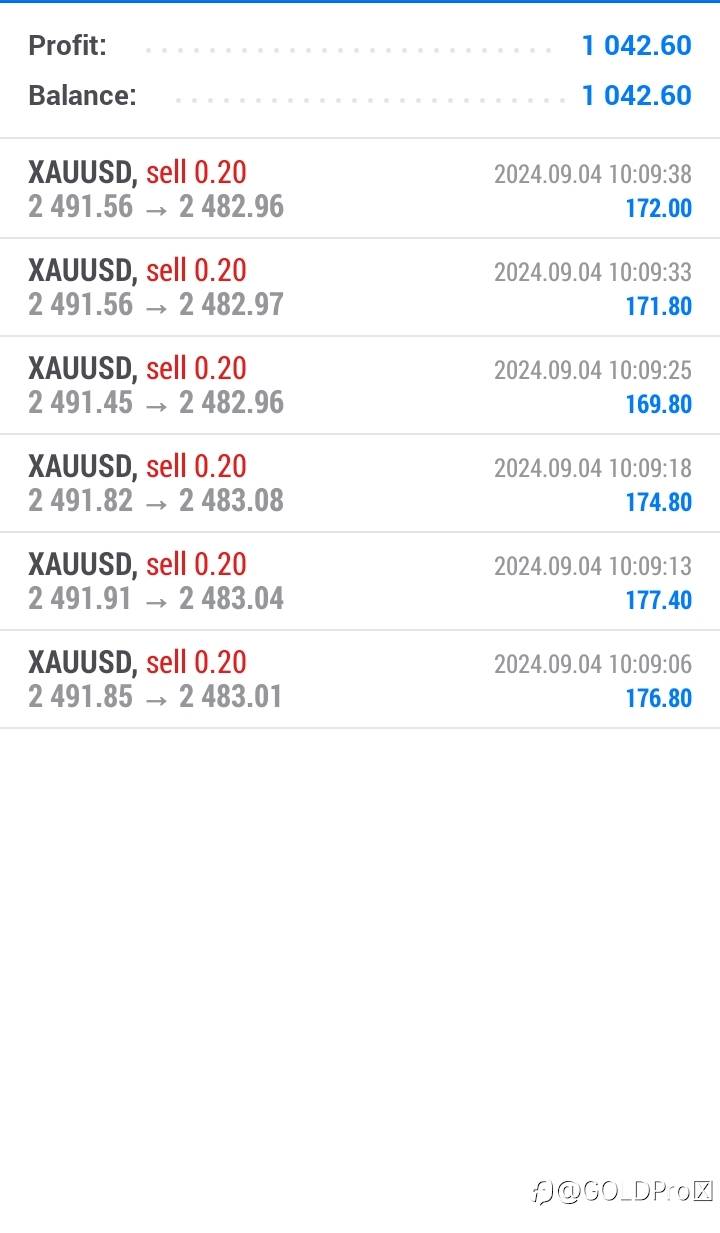Open the XAUUSD sell trade with 171.80 profit

360,287
